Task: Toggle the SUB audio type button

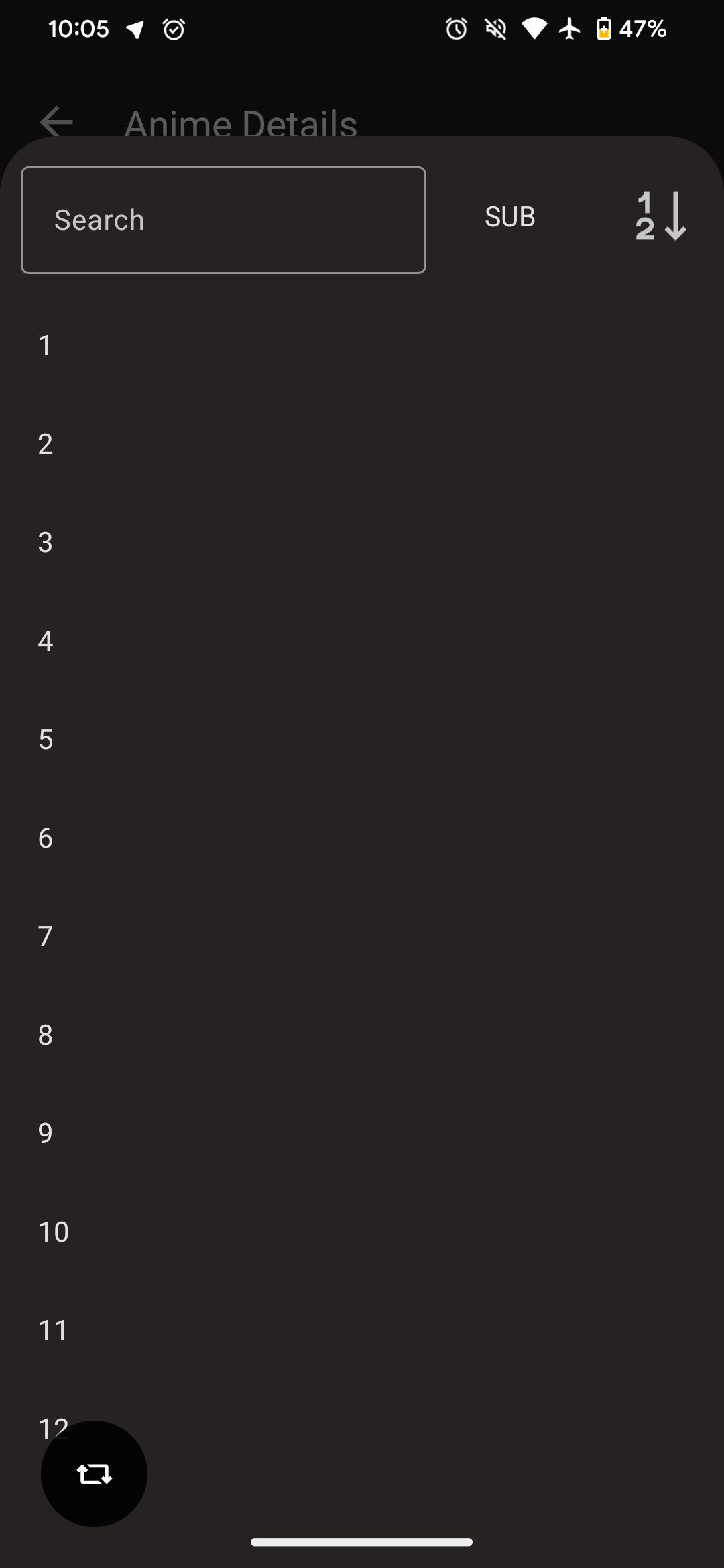Action: point(509,217)
